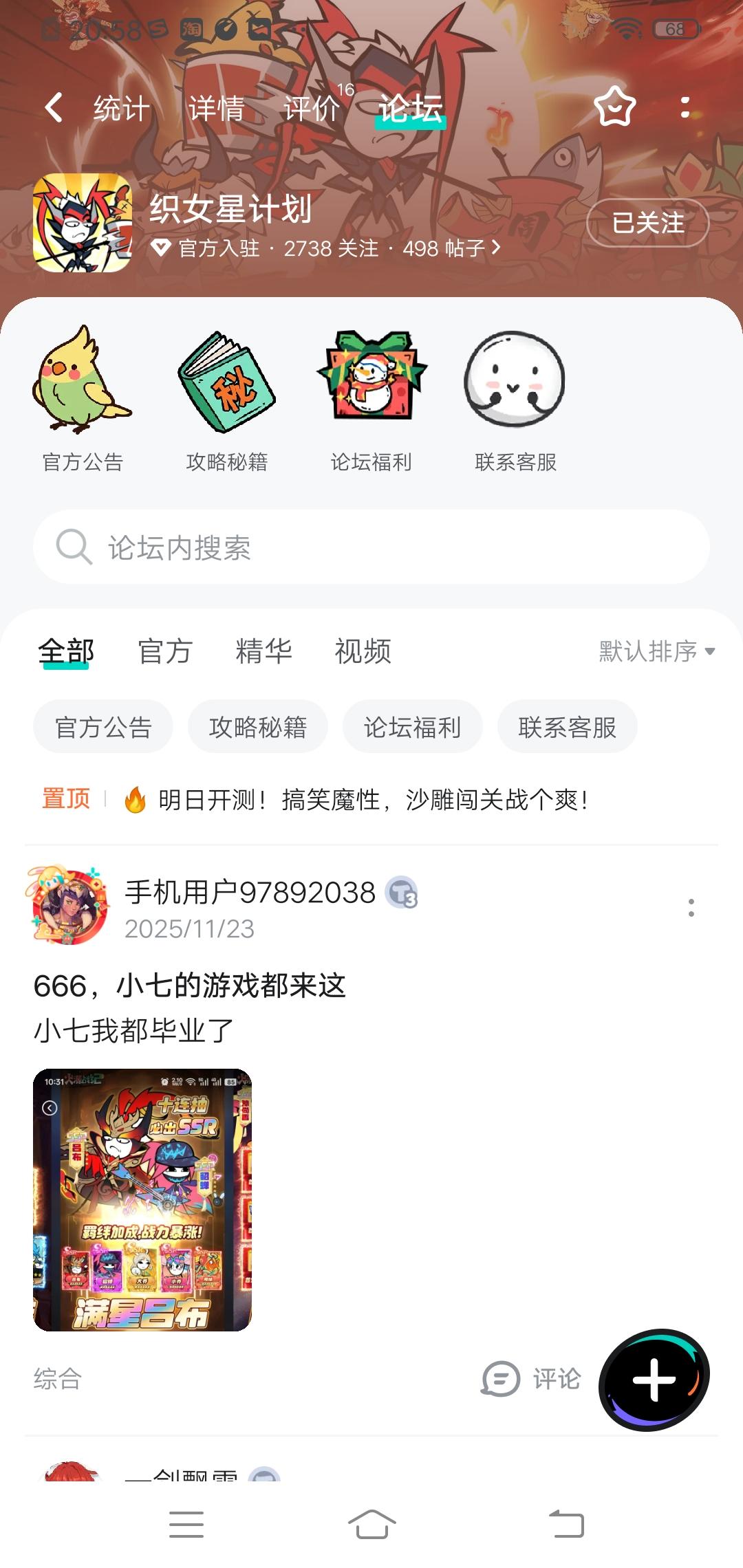The image size is (743, 1568).
Task: Switch to the 统计 tab
Action: point(121,109)
